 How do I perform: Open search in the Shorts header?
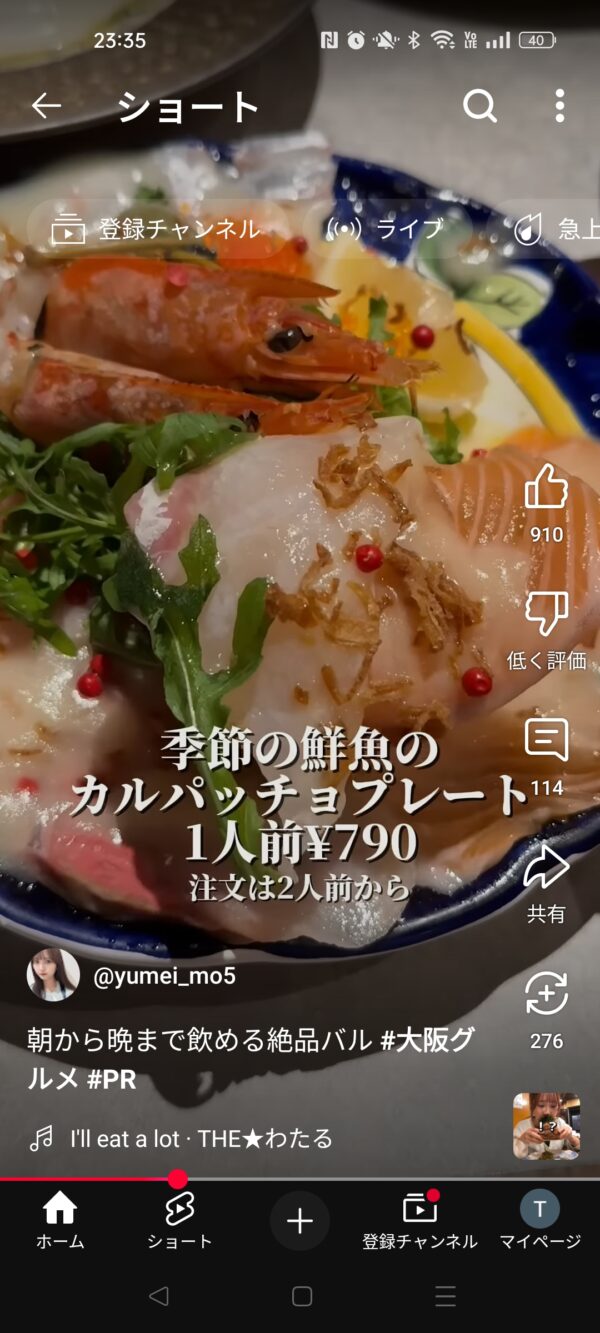480,106
